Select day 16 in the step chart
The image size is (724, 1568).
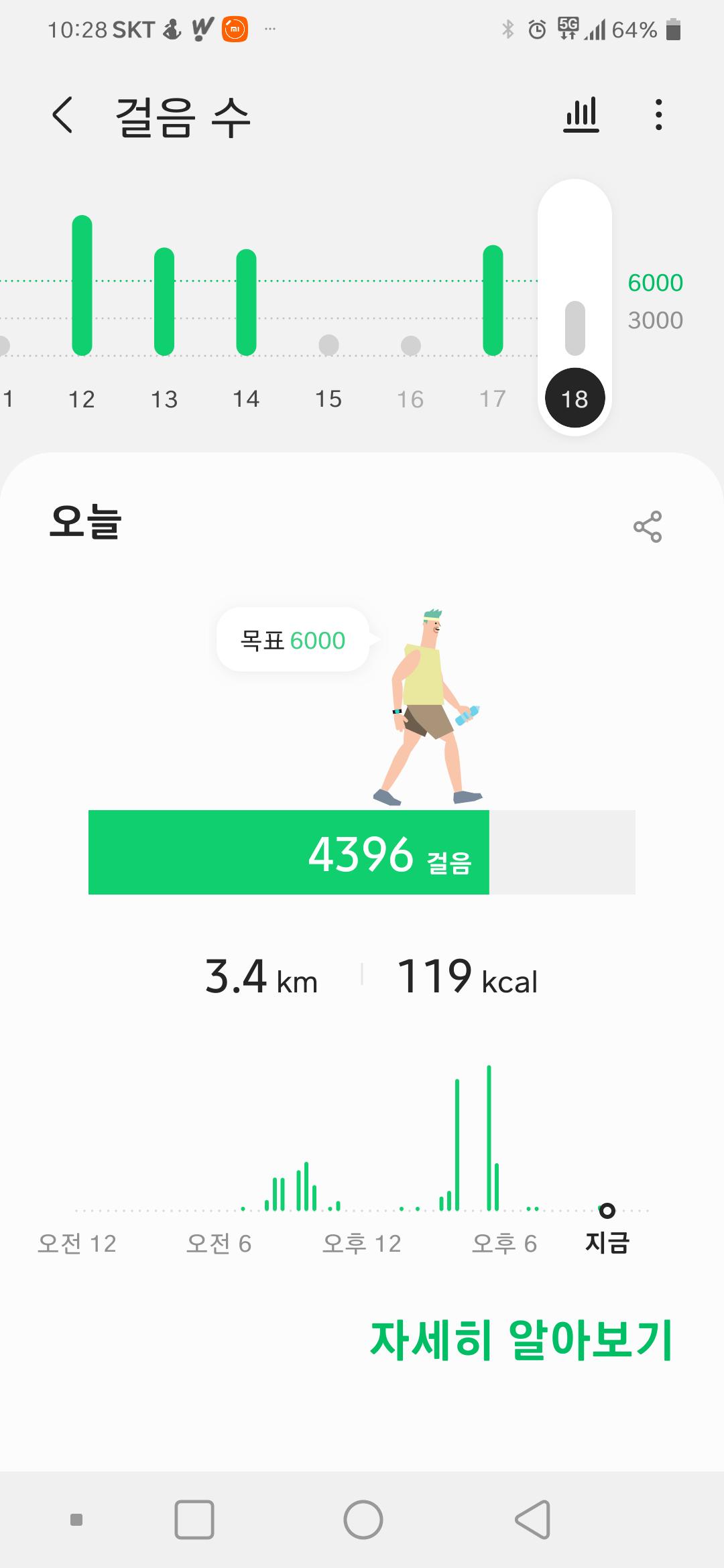(410, 362)
